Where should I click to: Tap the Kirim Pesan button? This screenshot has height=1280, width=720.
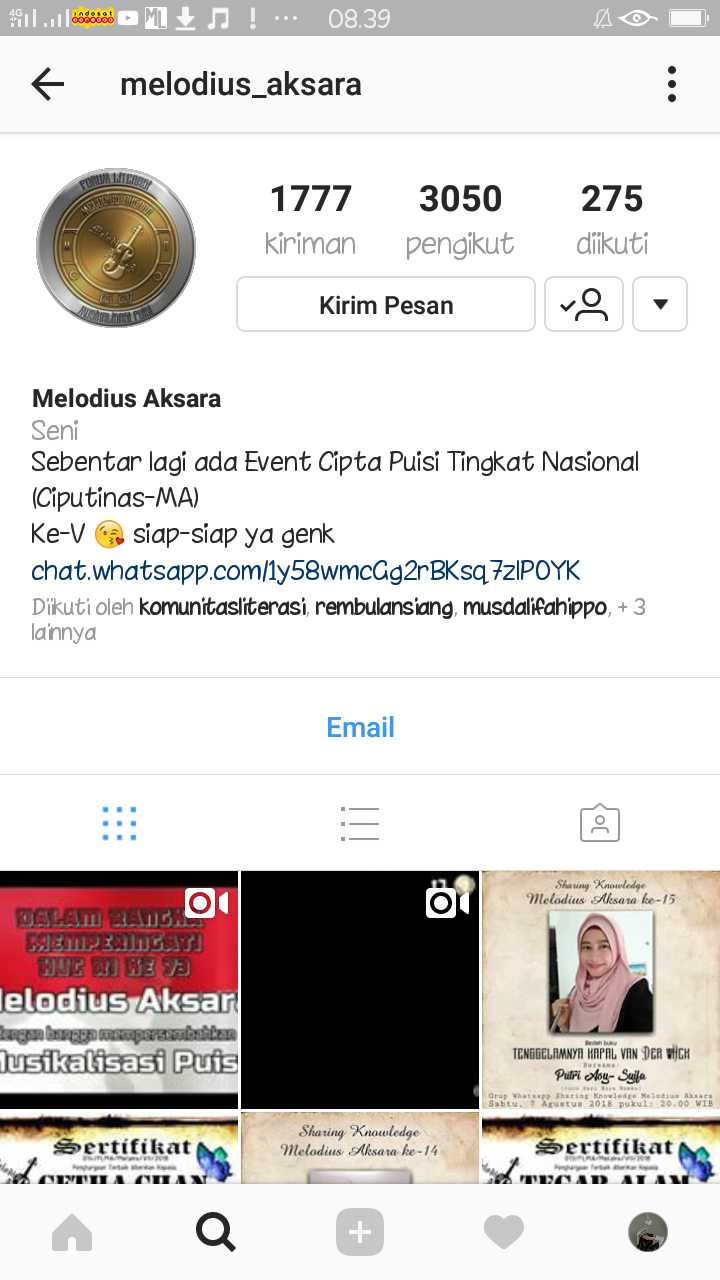[x=386, y=305]
